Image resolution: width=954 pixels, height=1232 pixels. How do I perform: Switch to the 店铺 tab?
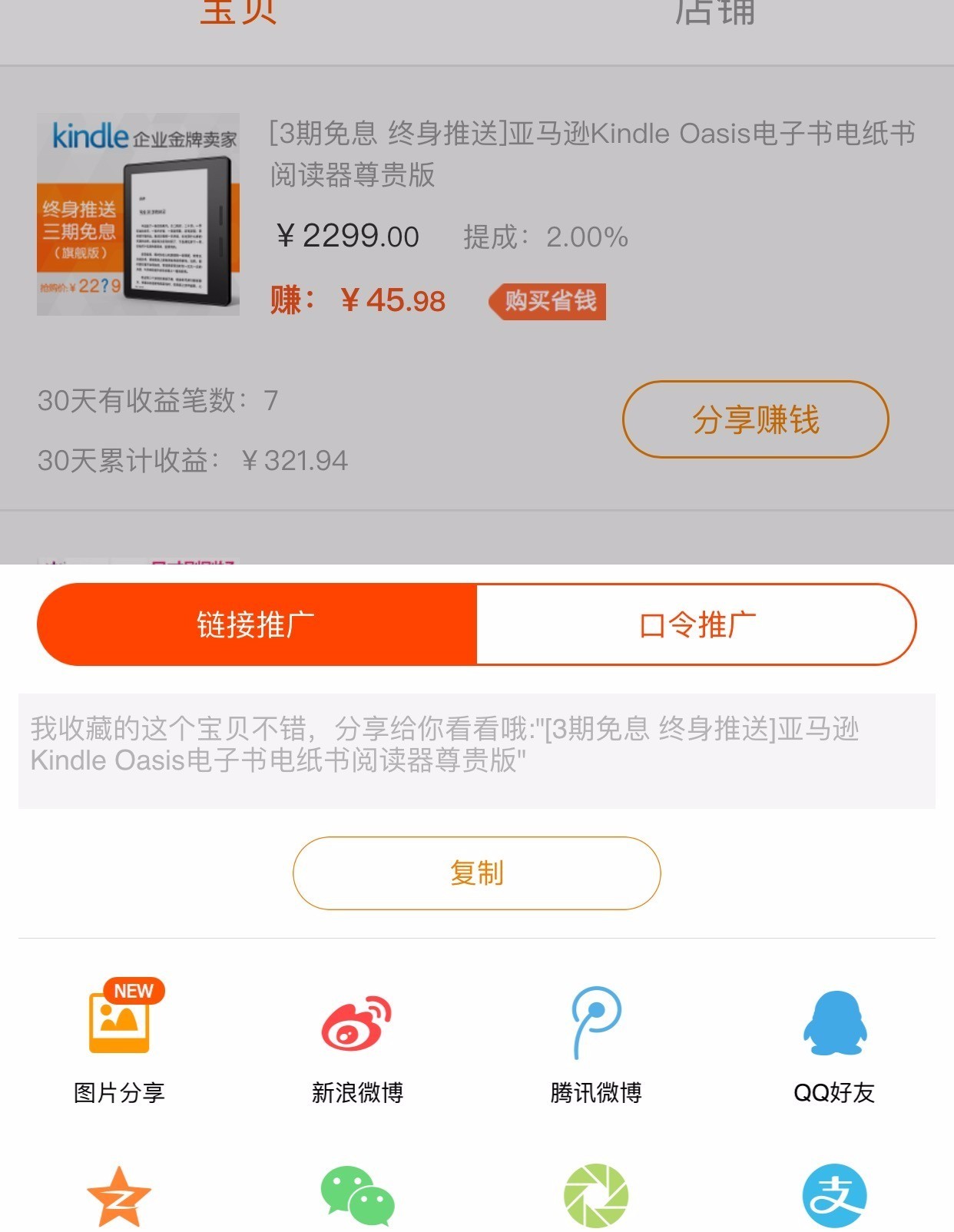714,12
